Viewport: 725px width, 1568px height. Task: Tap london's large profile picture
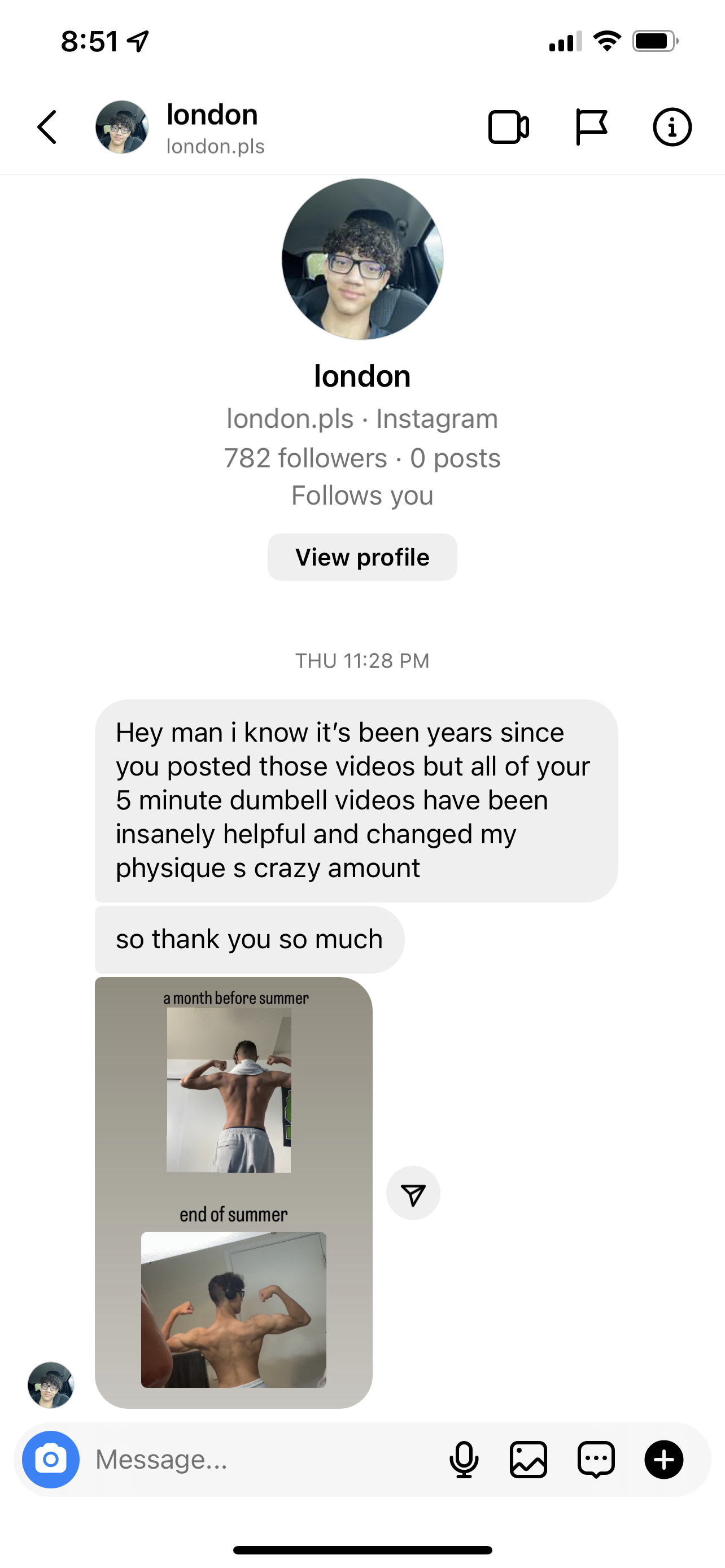362,259
